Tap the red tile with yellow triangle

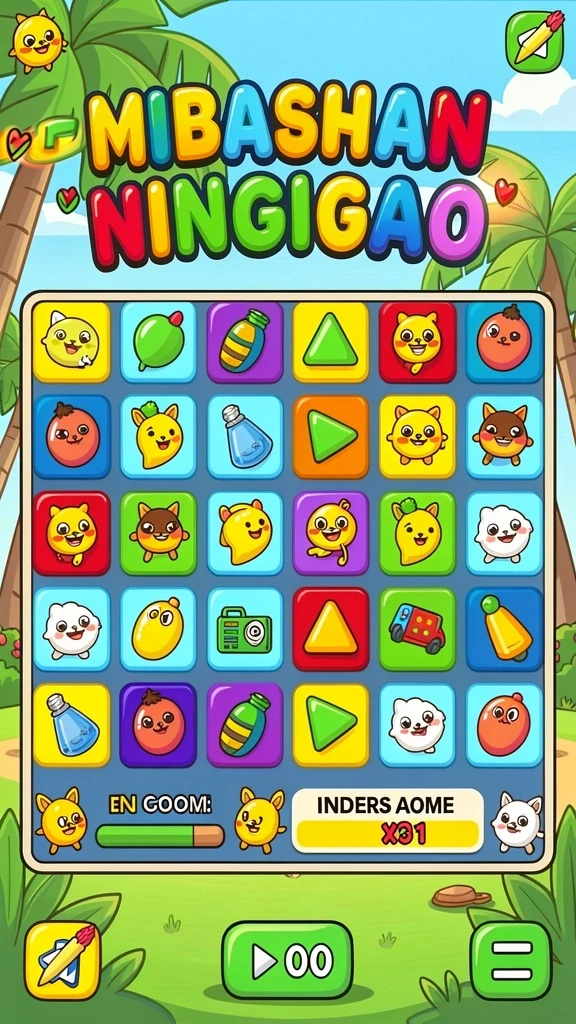(330, 629)
